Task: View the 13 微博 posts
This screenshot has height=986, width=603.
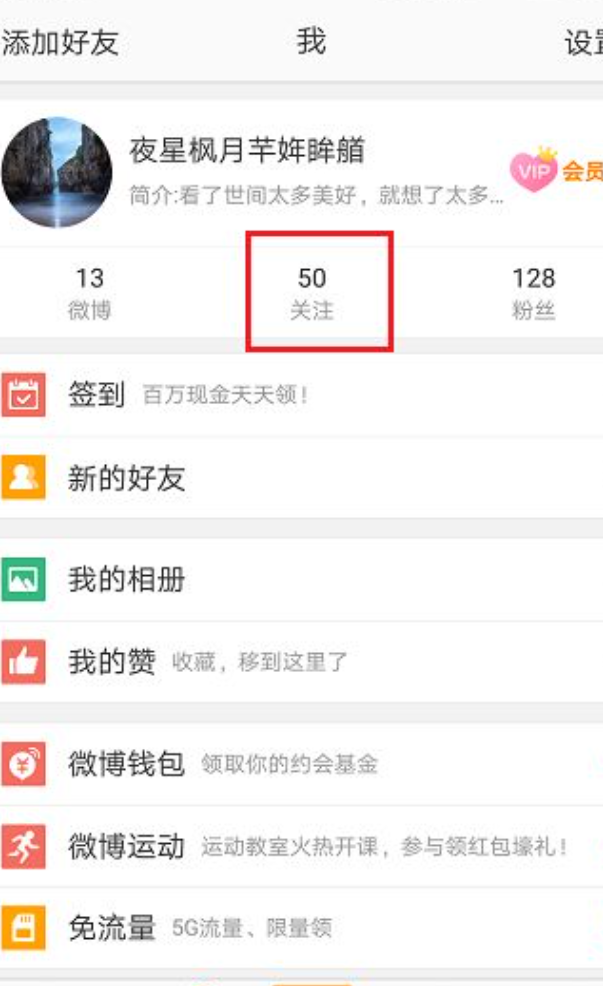Action: (89, 292)
